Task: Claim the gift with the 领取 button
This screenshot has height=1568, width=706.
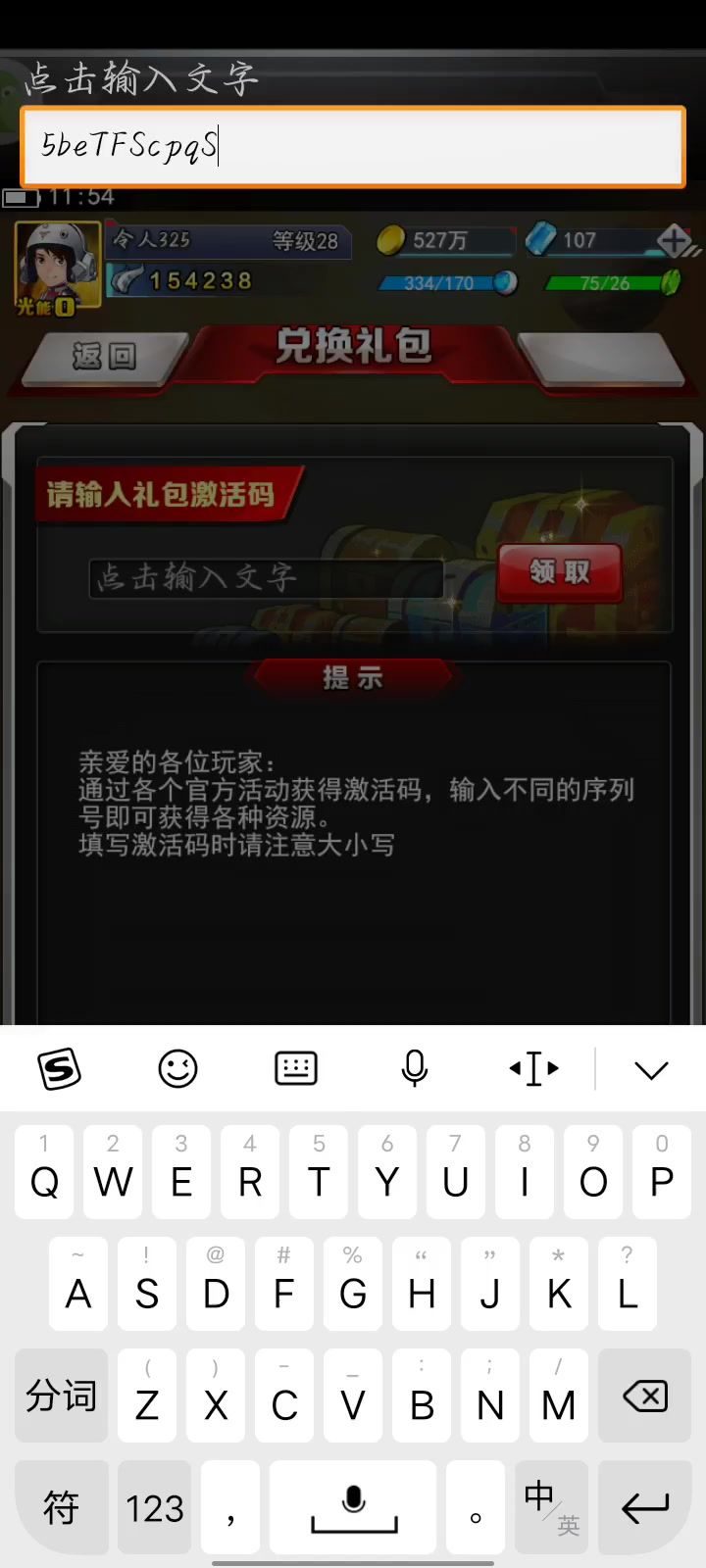Action: coord(560,572)
